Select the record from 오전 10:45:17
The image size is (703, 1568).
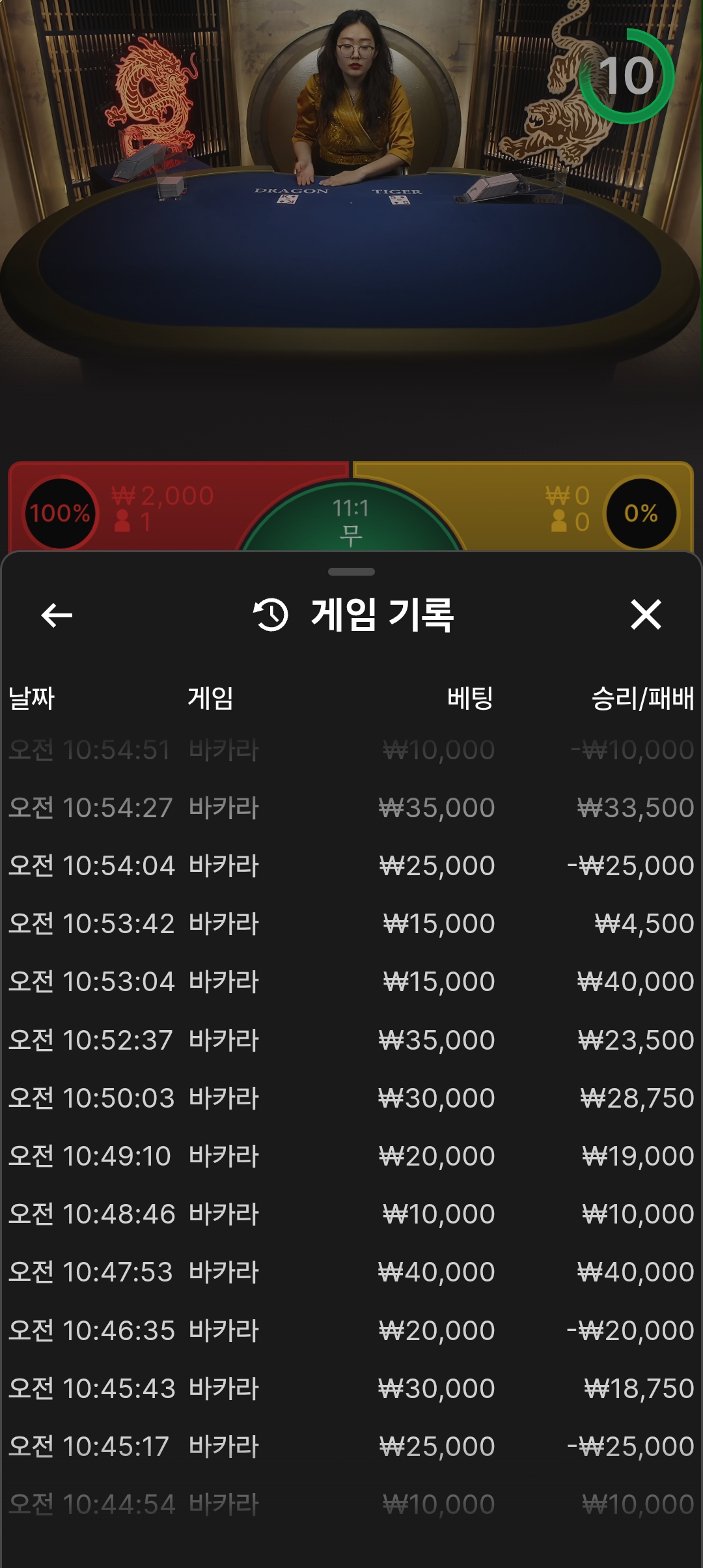coord(351,1447)
